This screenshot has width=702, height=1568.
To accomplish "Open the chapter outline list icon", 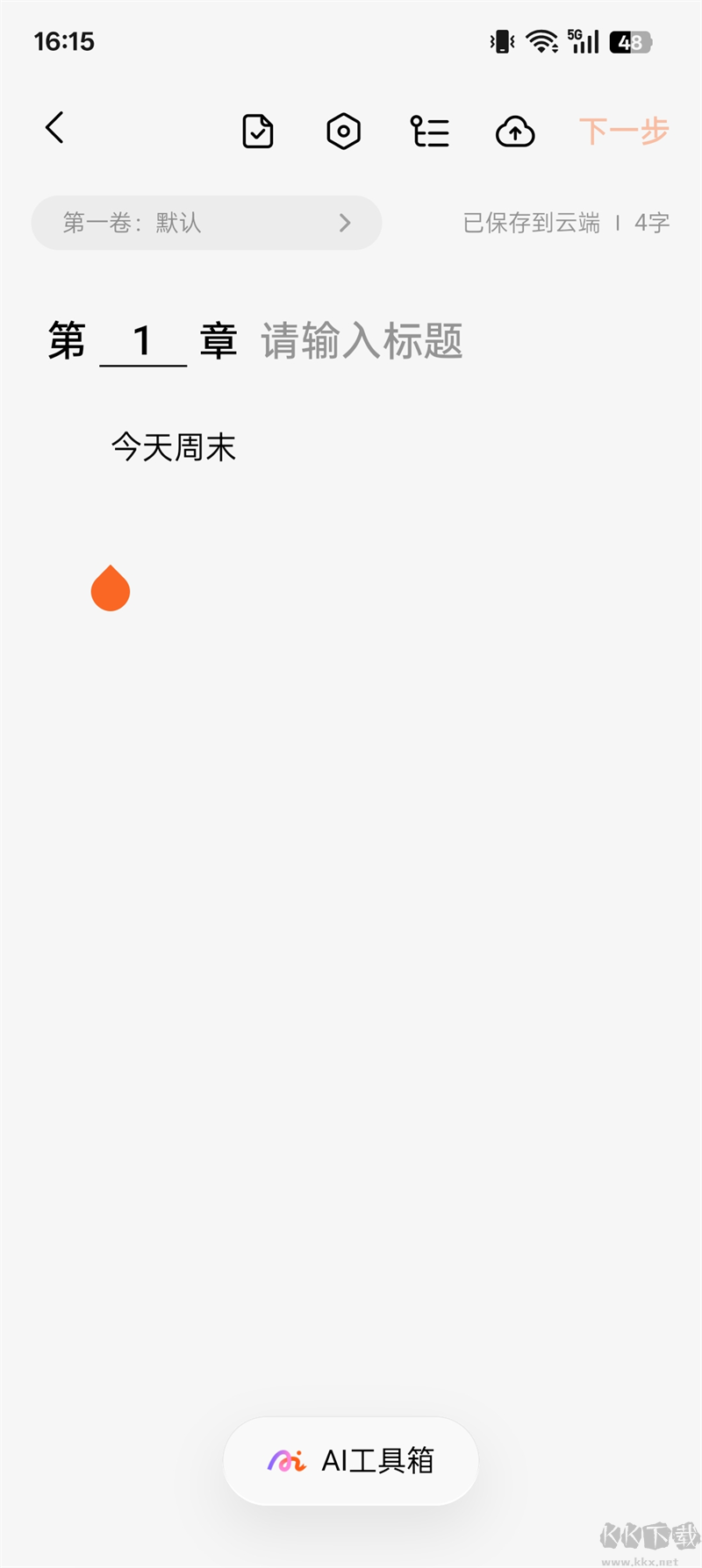I will pyautogui.click(x=430, y=132).
